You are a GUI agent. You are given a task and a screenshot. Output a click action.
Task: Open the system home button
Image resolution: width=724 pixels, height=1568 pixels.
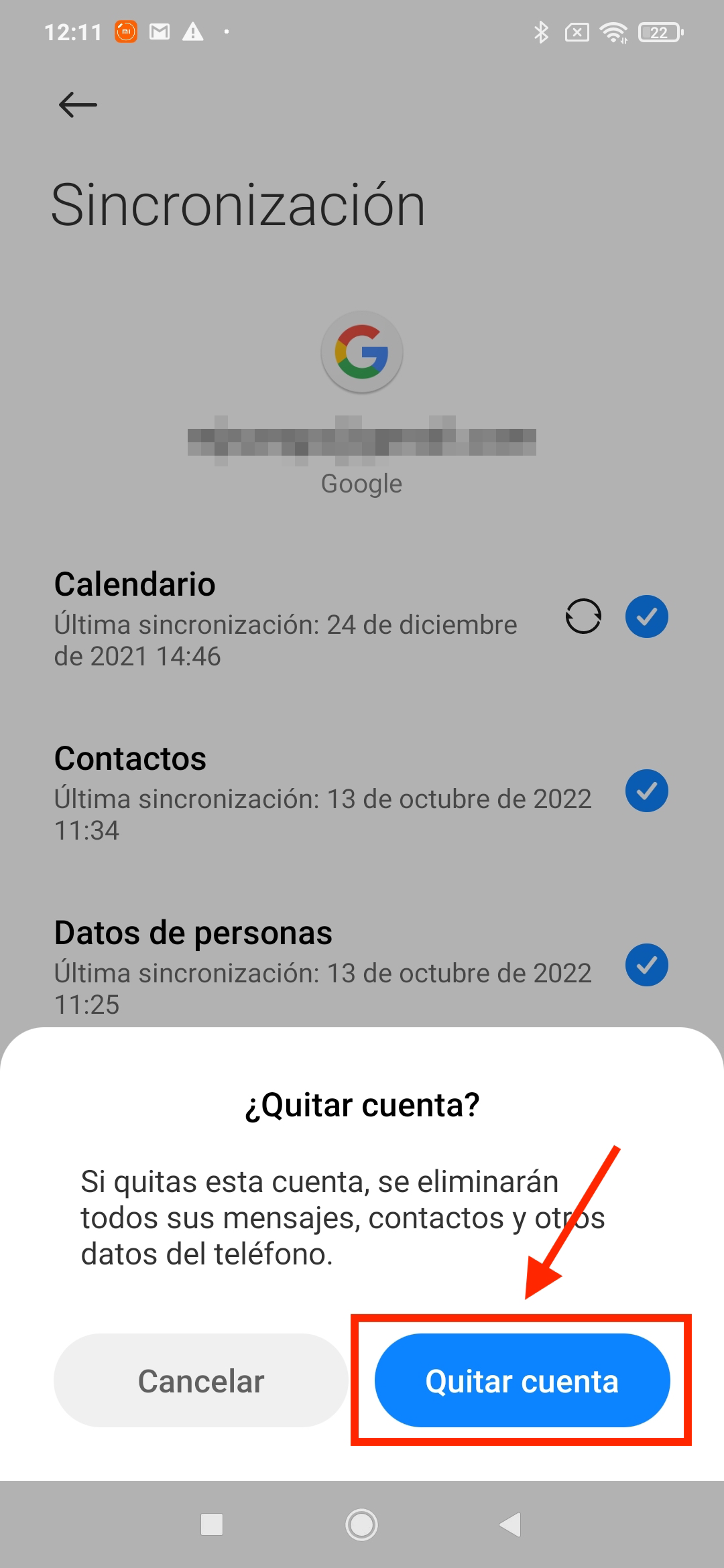362,1524
